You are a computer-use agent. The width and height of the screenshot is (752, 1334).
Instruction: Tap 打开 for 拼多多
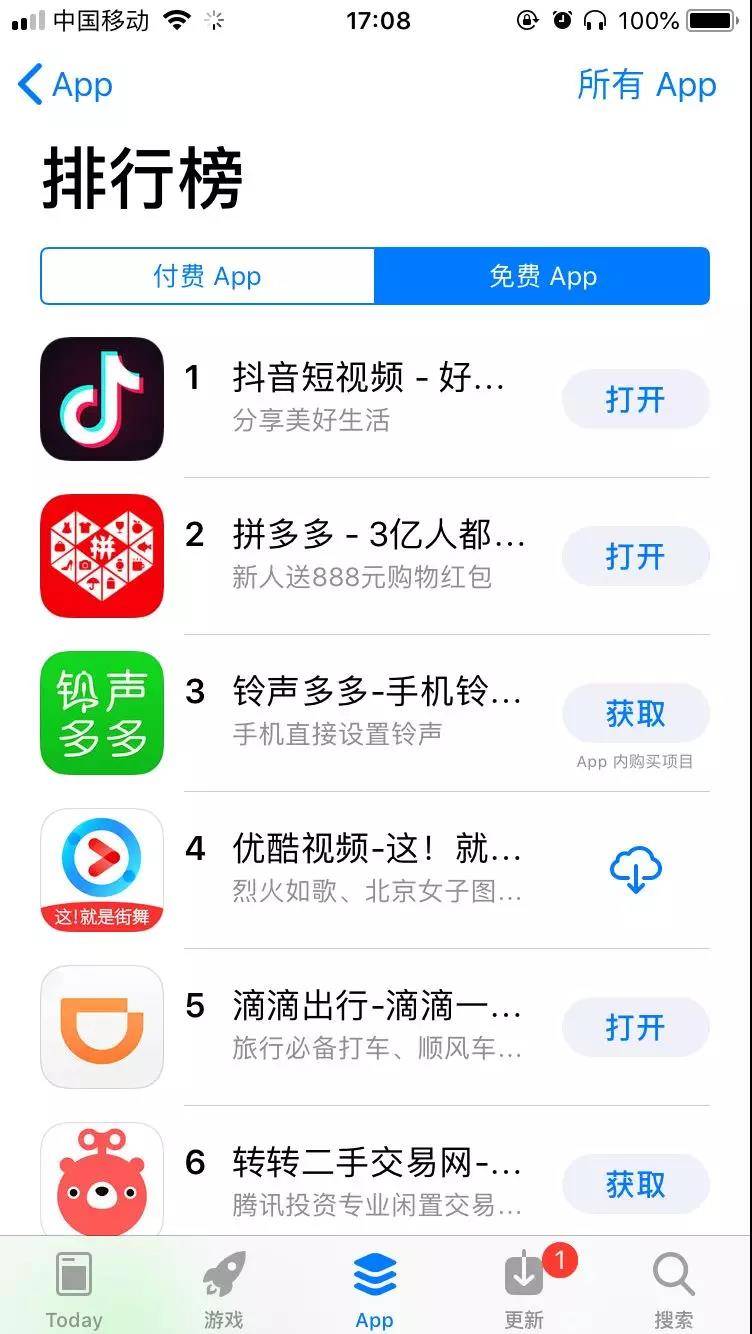(635, 557)
